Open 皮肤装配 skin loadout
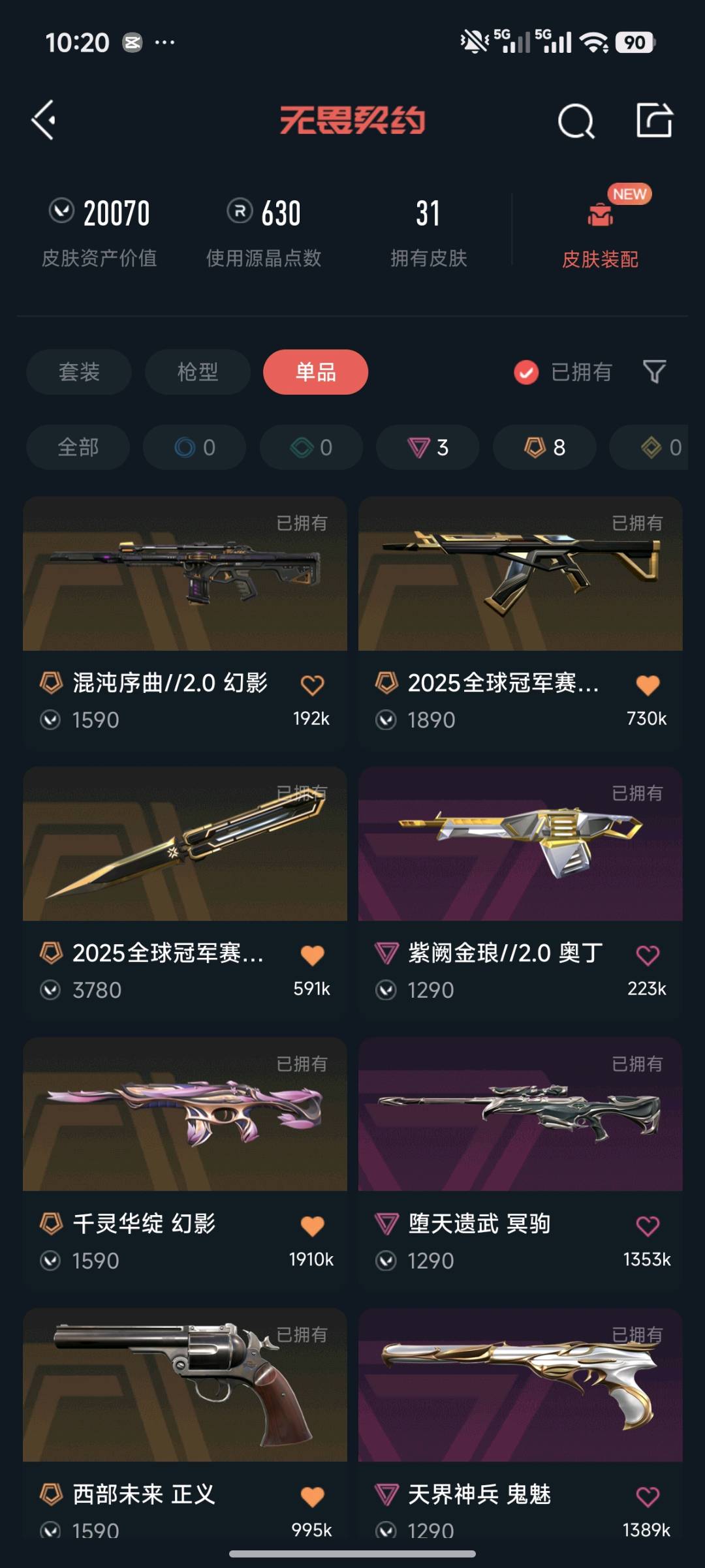Viewport: 705px width, 1568px height. 600,232
